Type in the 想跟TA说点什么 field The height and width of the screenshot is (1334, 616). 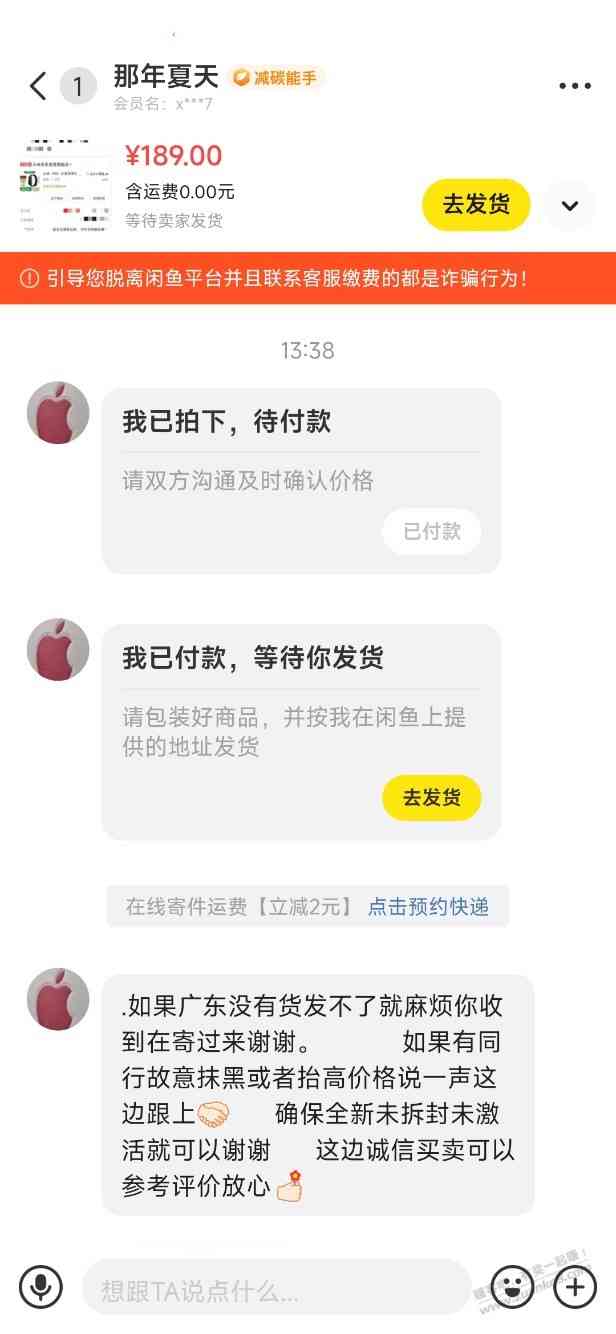(275, 1289)
